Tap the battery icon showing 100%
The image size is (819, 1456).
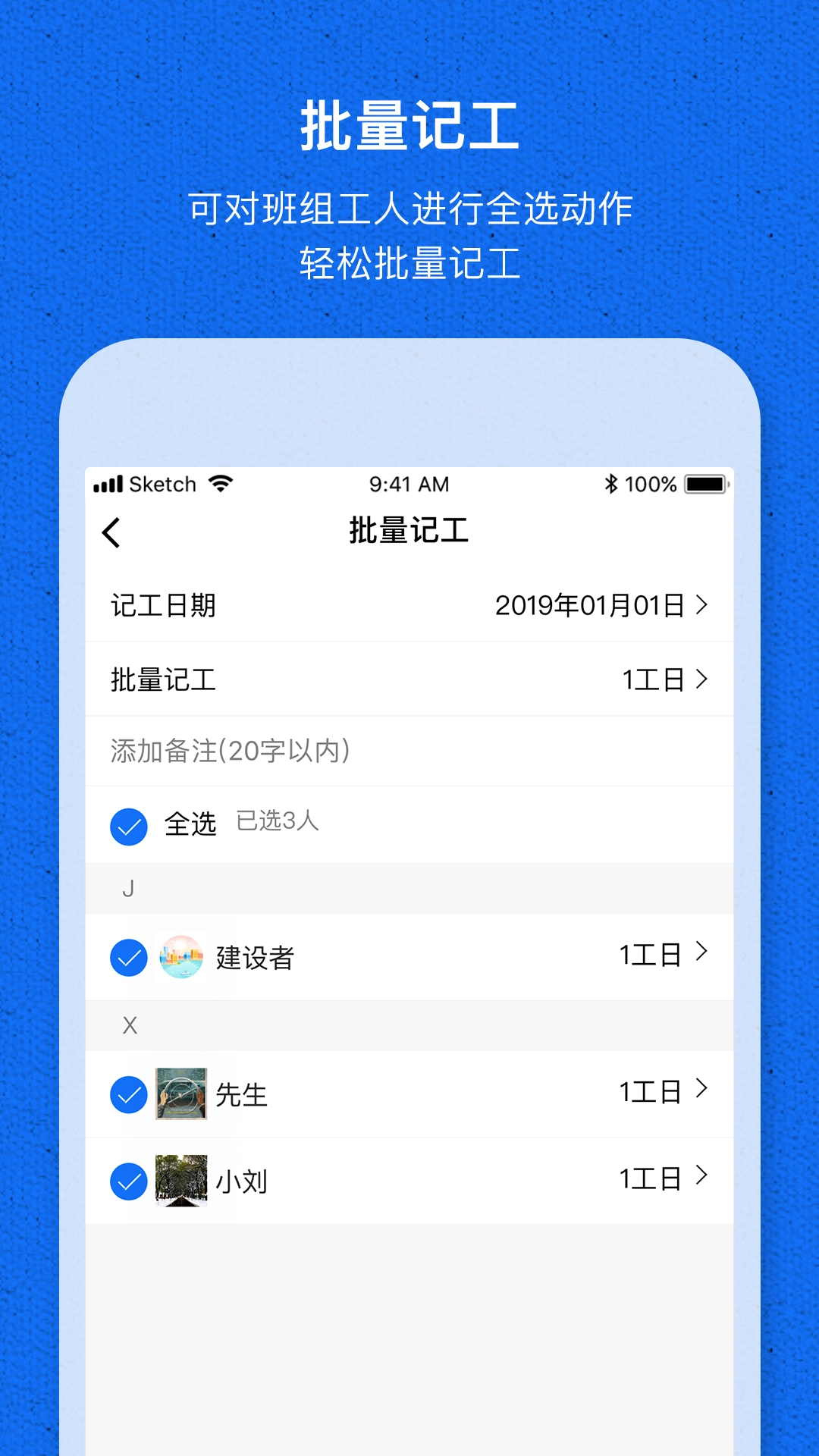point(706,483)
